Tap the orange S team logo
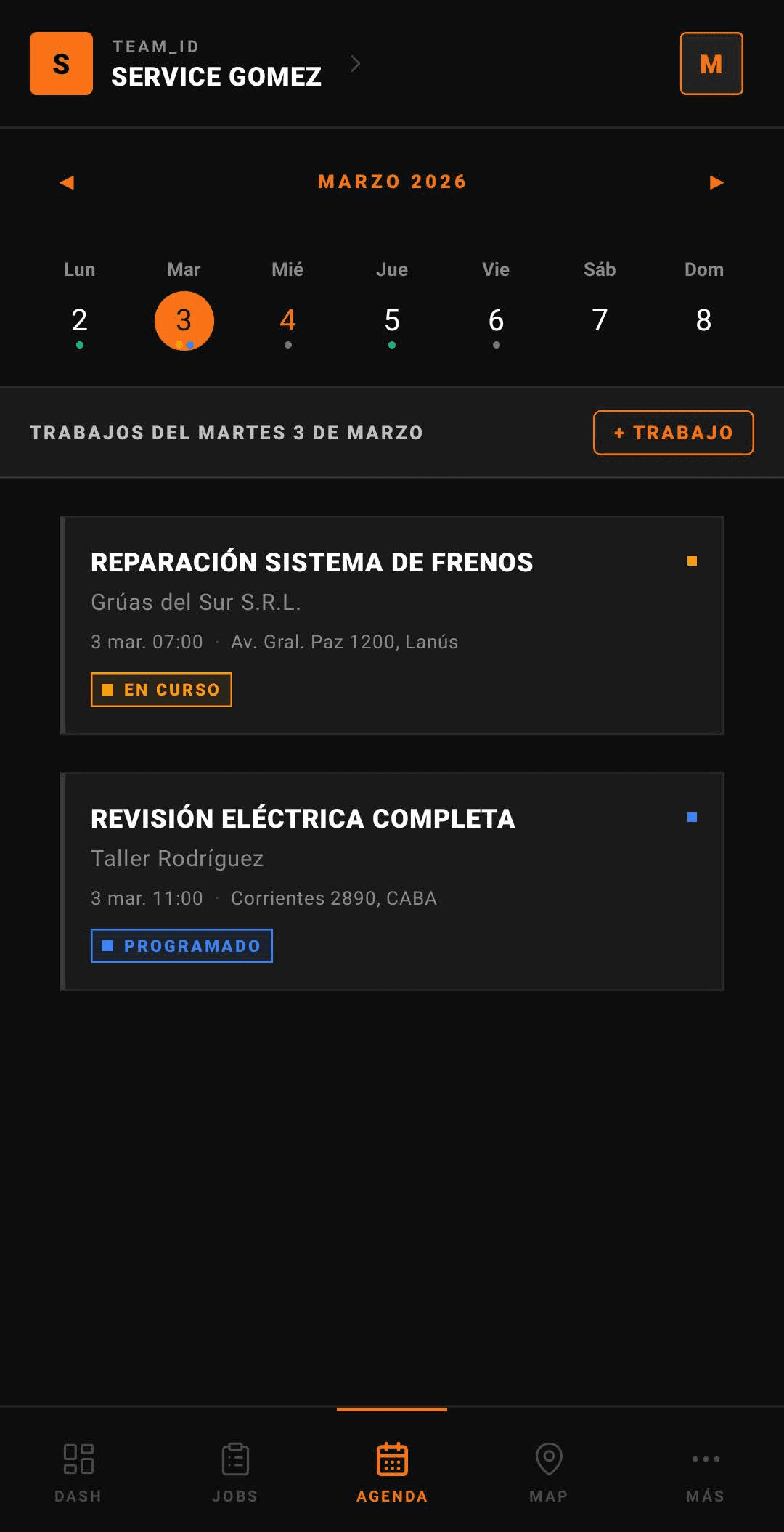Screen dimensions: 784x1532 coord(61,65)
